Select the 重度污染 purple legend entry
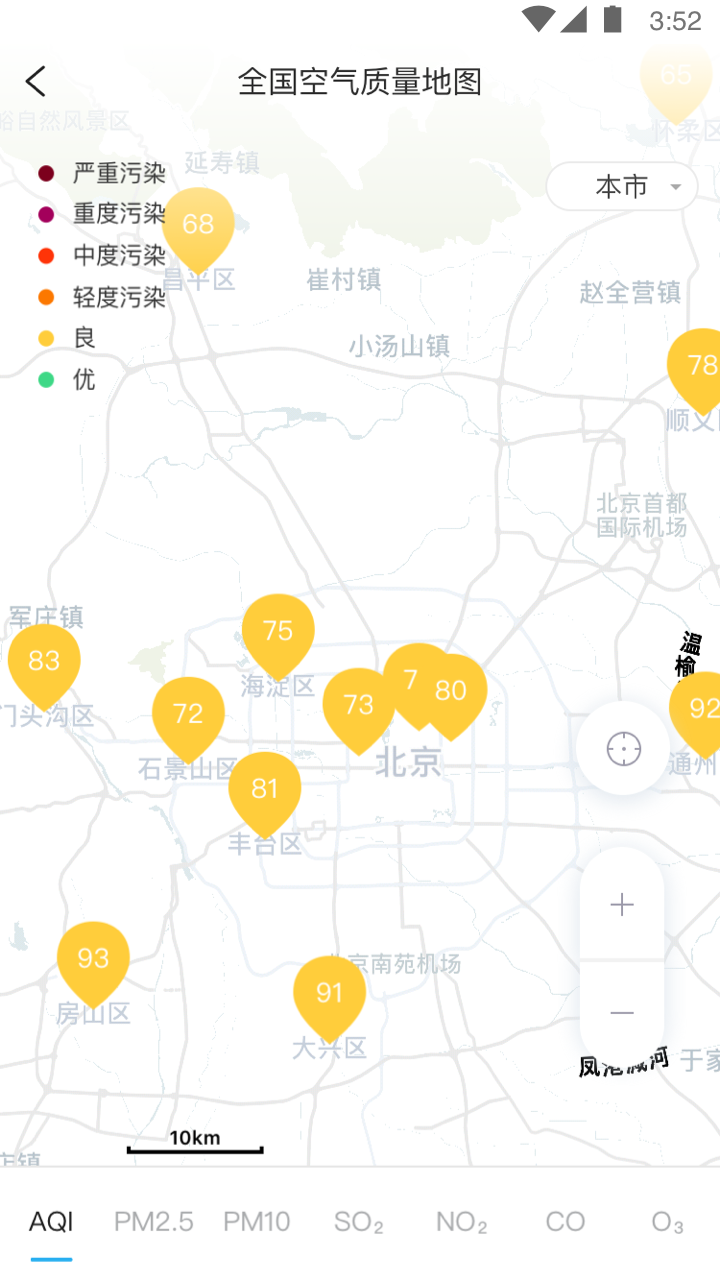720x1280 pixels. [x=44, y=215]
